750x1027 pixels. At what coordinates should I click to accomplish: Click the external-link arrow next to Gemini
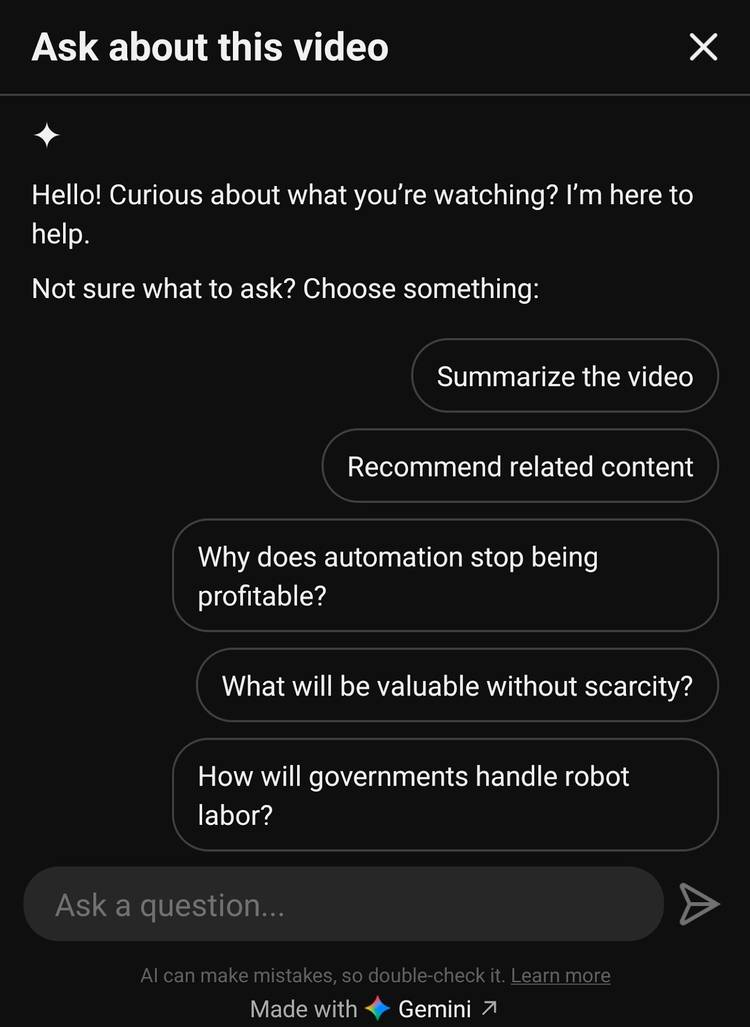pyautogui.click(x=487, y=1009)
